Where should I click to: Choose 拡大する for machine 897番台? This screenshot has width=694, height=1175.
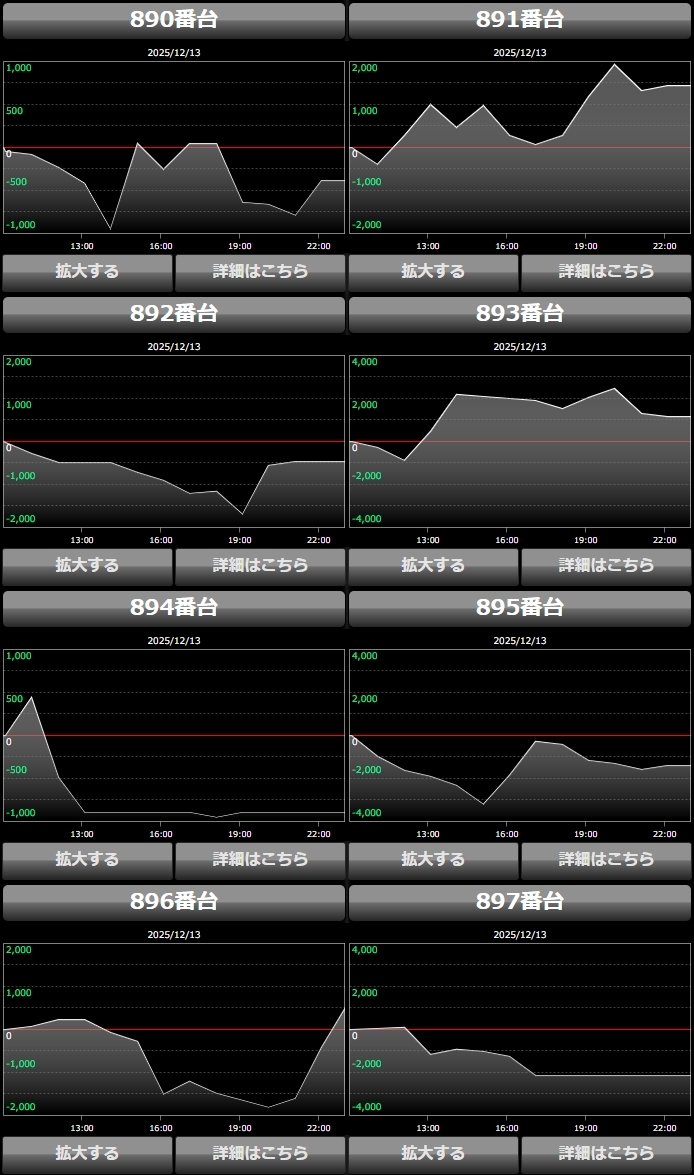point(433,1153)
